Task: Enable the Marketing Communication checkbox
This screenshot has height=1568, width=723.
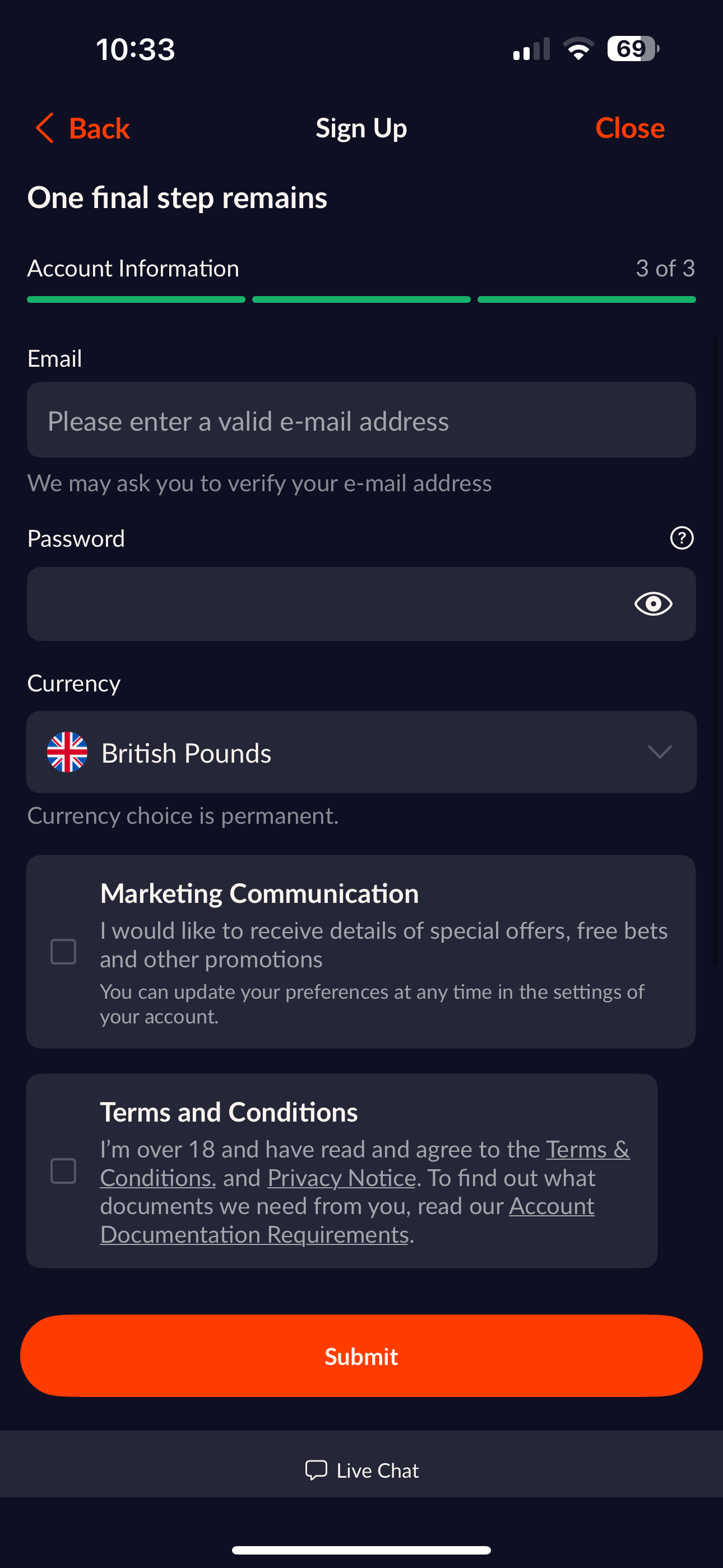Action: [63, 951]
